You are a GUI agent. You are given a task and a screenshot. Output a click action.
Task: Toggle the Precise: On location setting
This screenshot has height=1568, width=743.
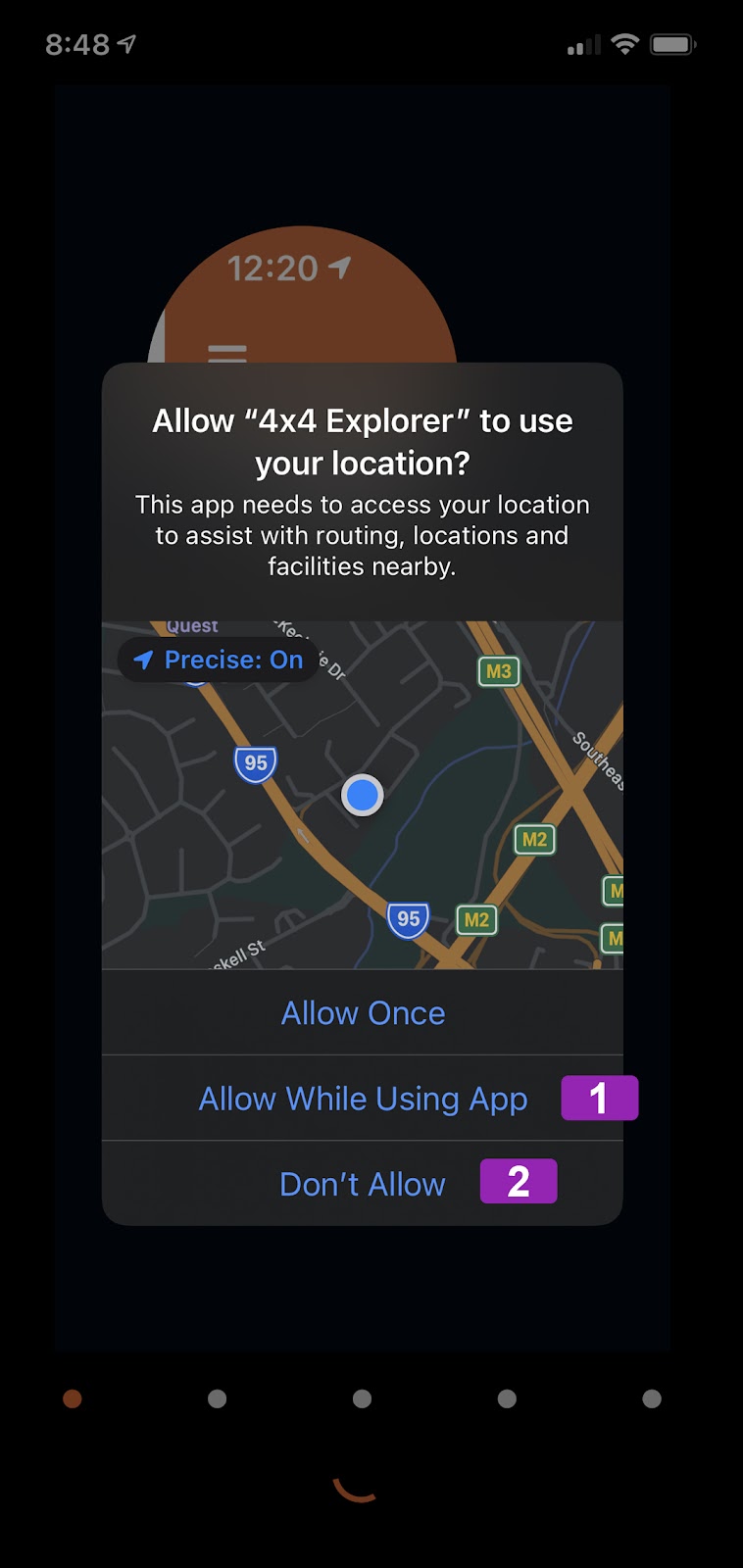[x=219, y=660]
